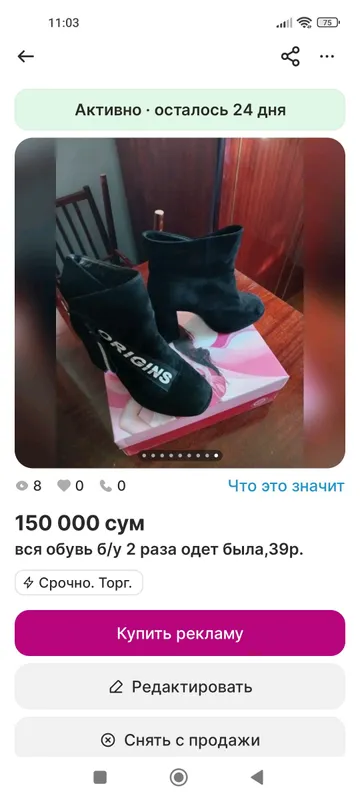
Task: Tap the 'Купить рекламу' button
Action: (180, 633)
